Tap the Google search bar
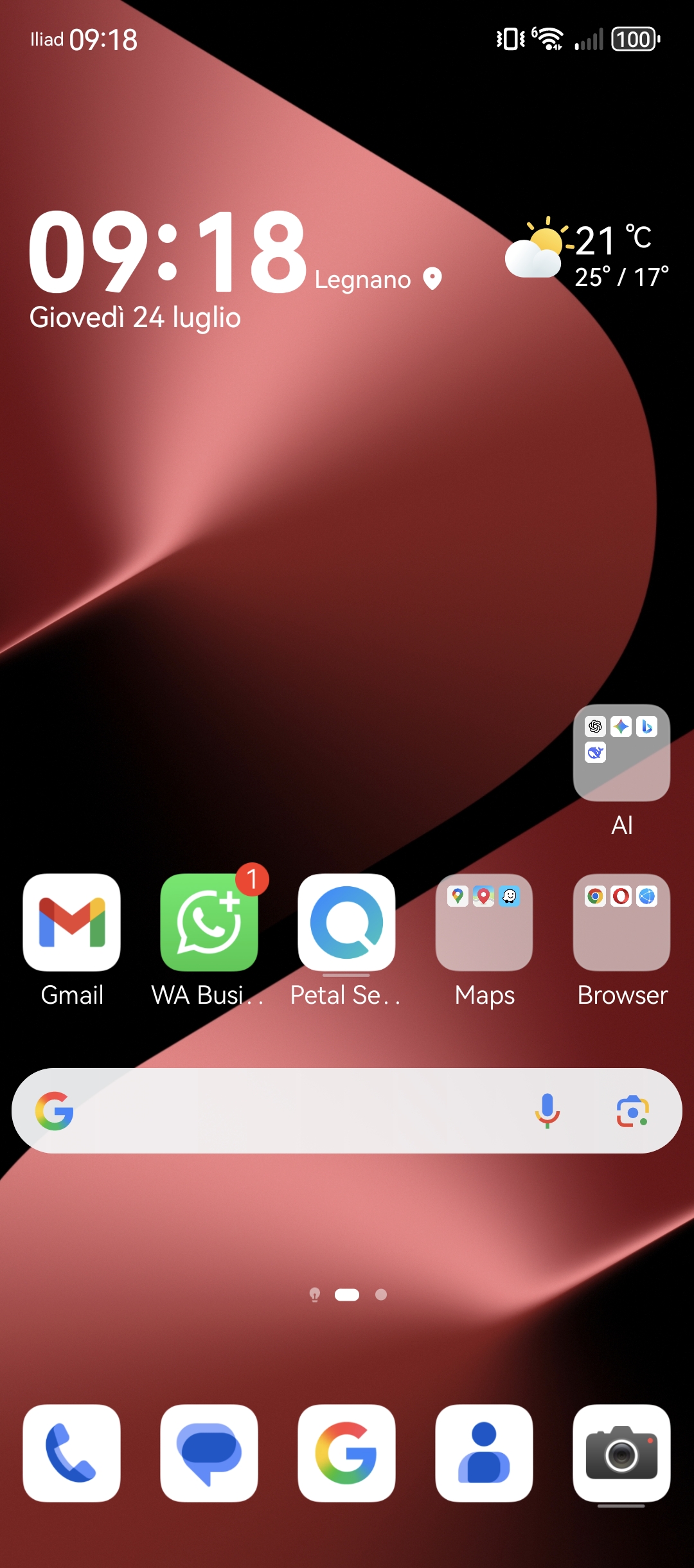The image size is (694, 1568). (296, 1110)
